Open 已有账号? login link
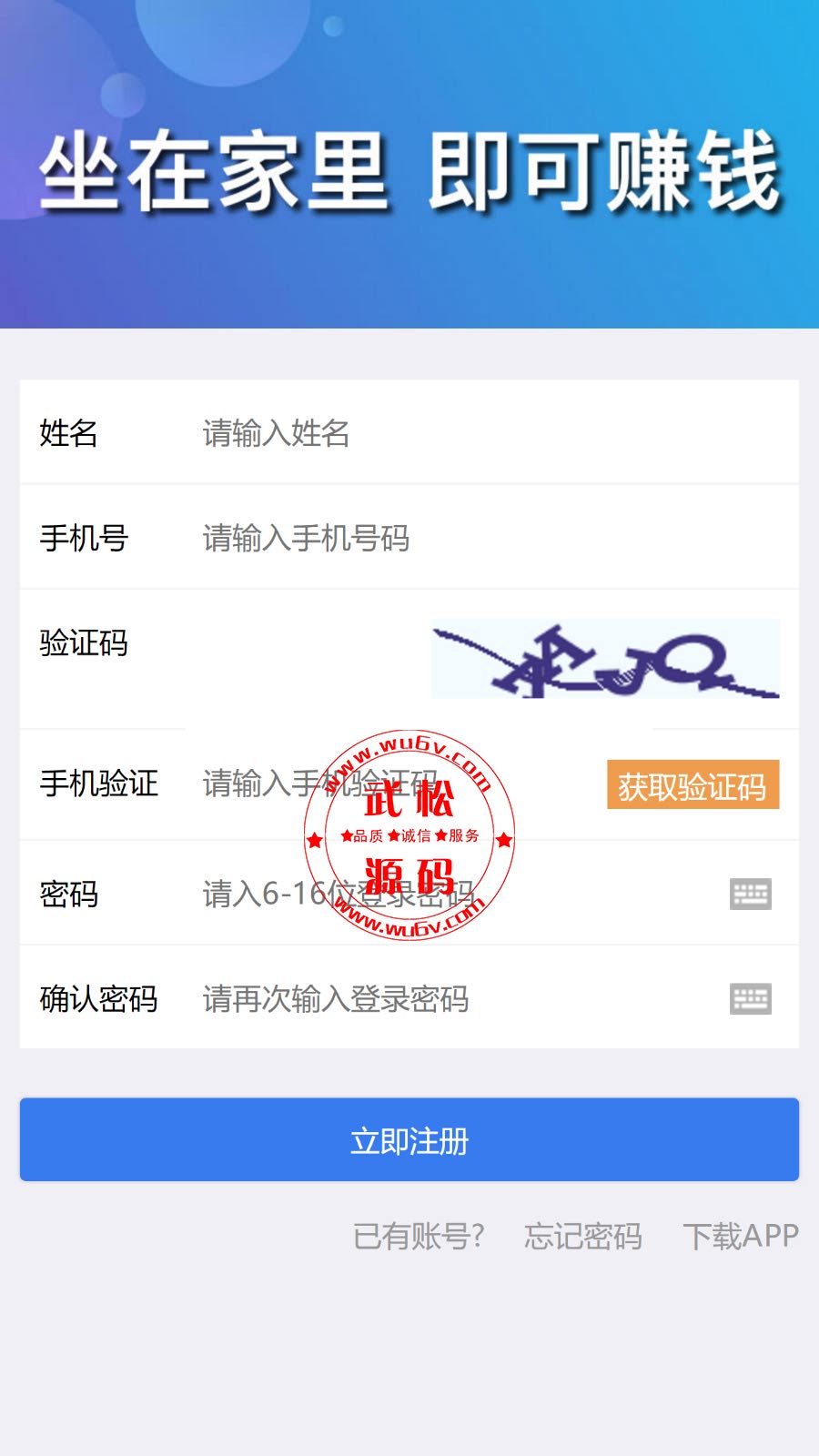Viewport: 819px width, 1456px height. tap(419, 1236)
